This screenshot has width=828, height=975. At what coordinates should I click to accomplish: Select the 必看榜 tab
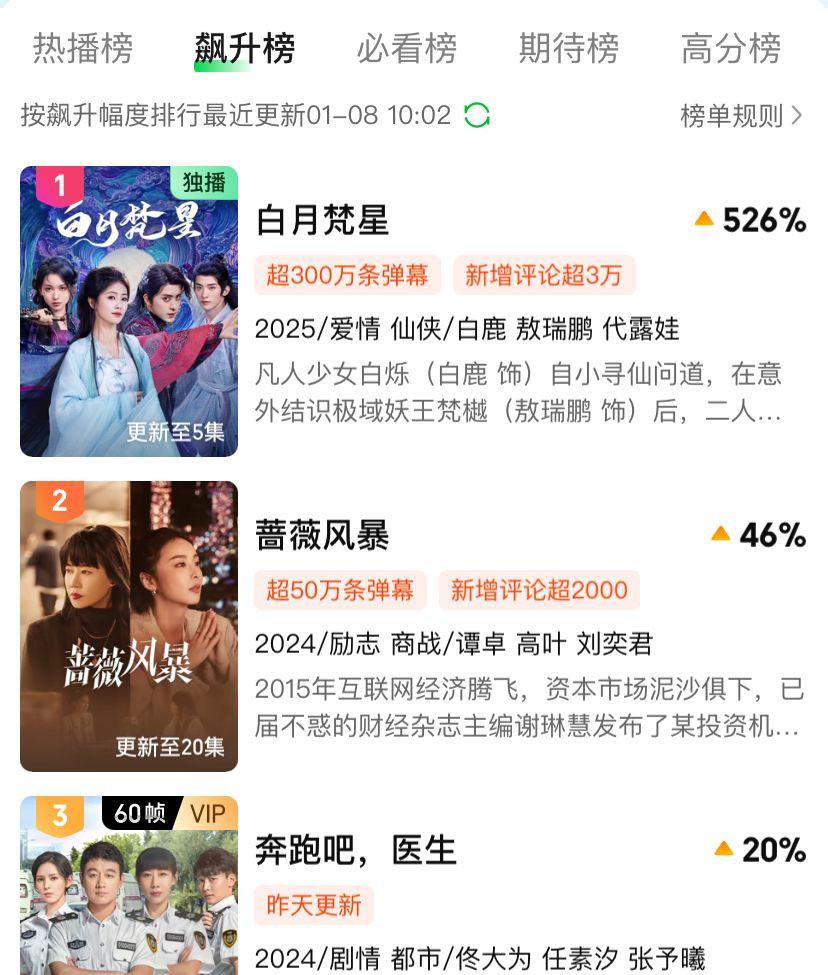click(407, 48)
